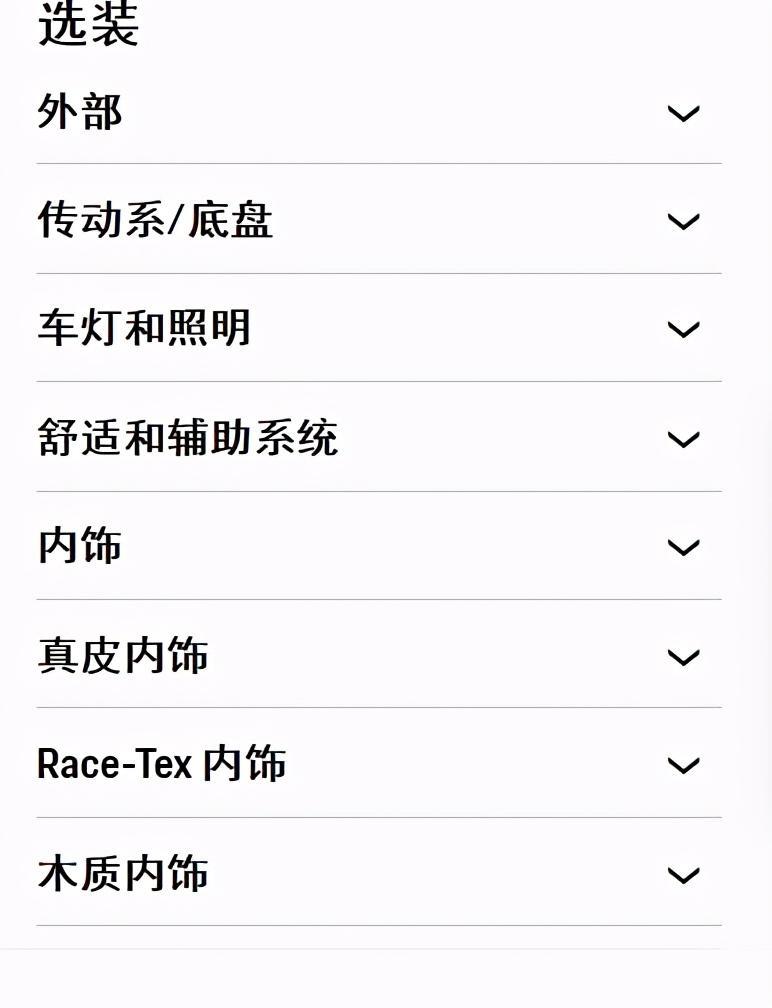Open the 木质内饰 section
This screenshot has width=772, height=1008.
pos(683,876)
